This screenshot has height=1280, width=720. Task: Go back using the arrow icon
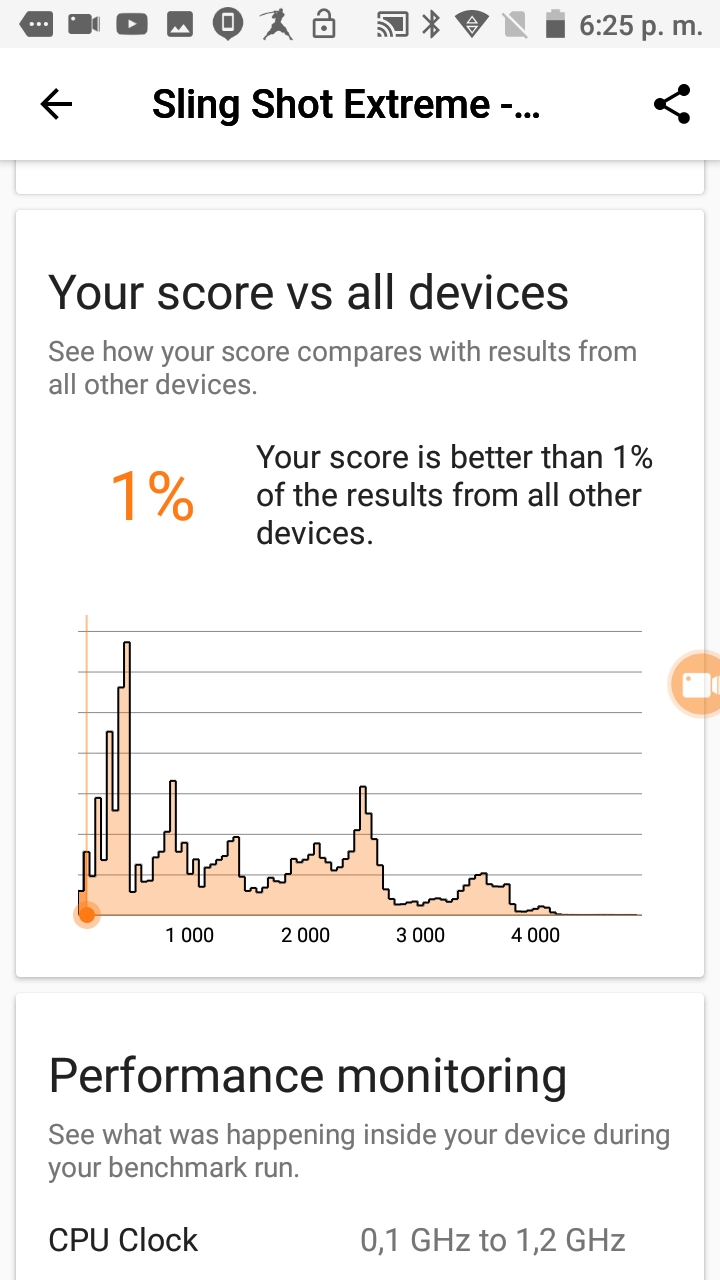pyautogui.click(x=56, y=104)
